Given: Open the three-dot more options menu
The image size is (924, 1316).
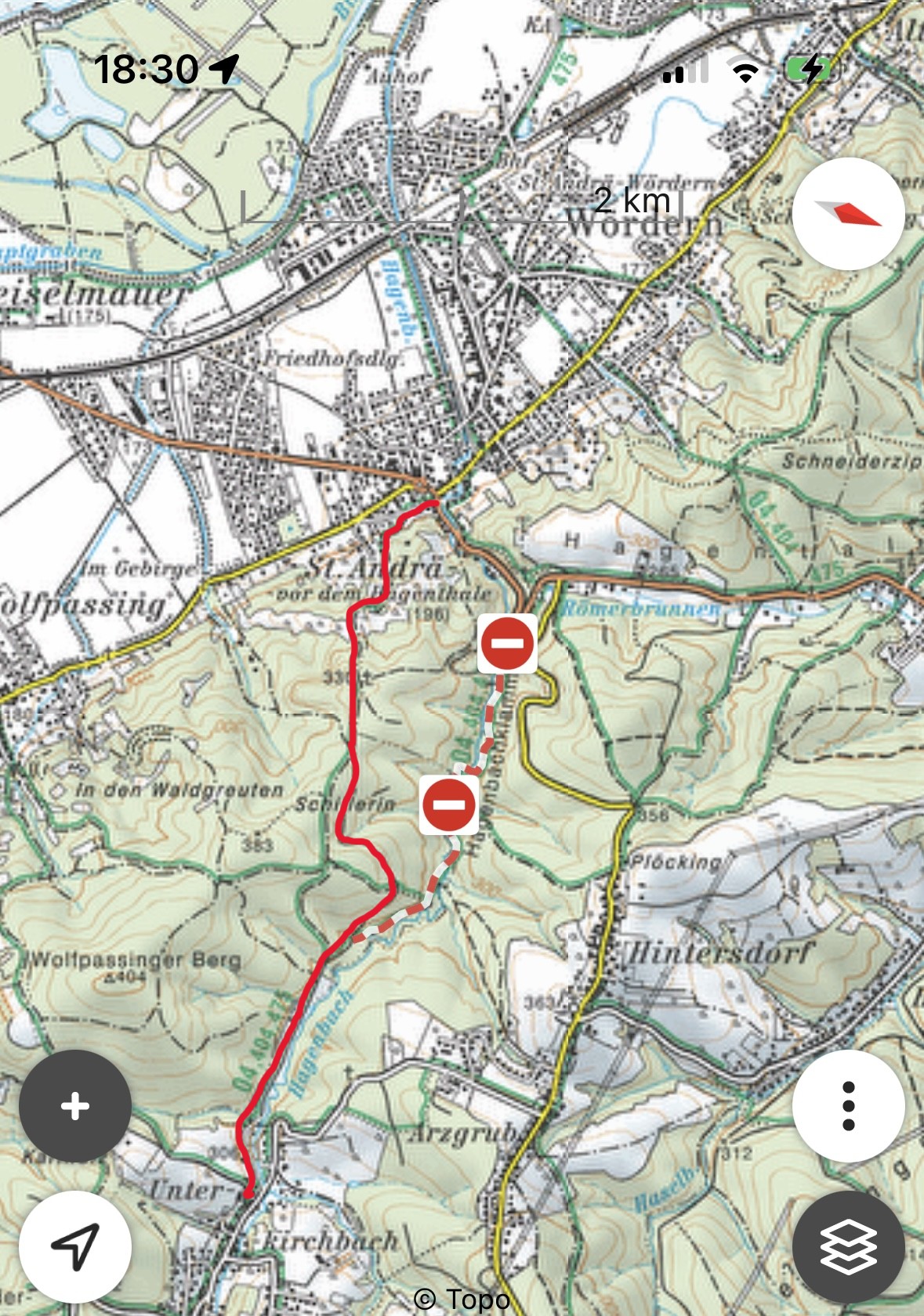Looking at the screenshot, I should click(x=848, y=1106).
